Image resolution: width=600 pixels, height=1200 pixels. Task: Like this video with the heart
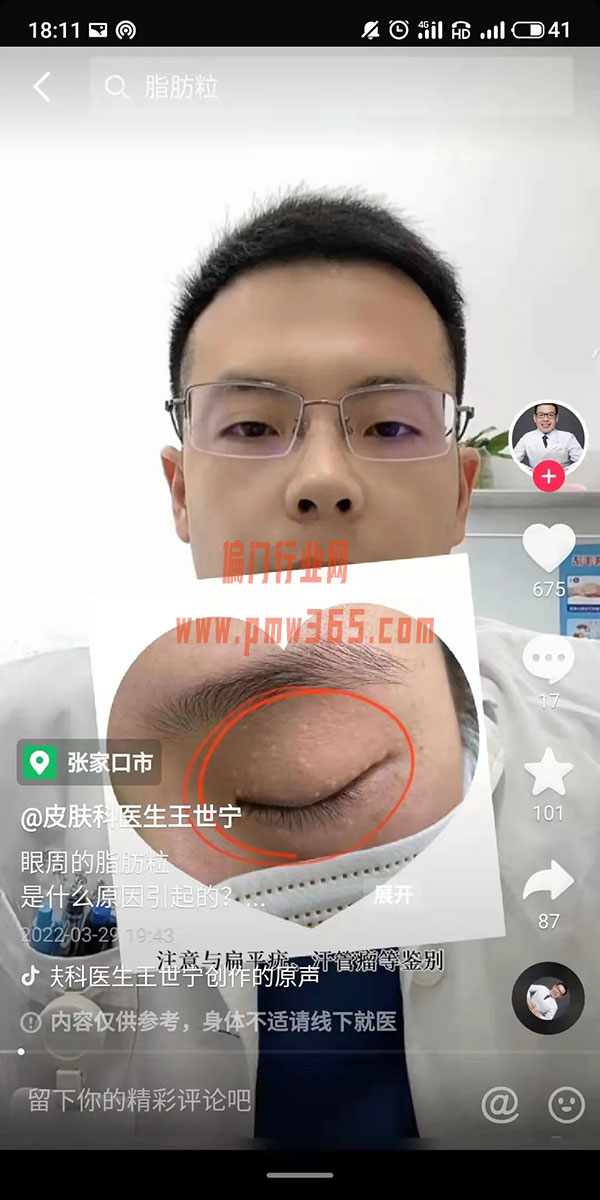click(x=548, y=549)
